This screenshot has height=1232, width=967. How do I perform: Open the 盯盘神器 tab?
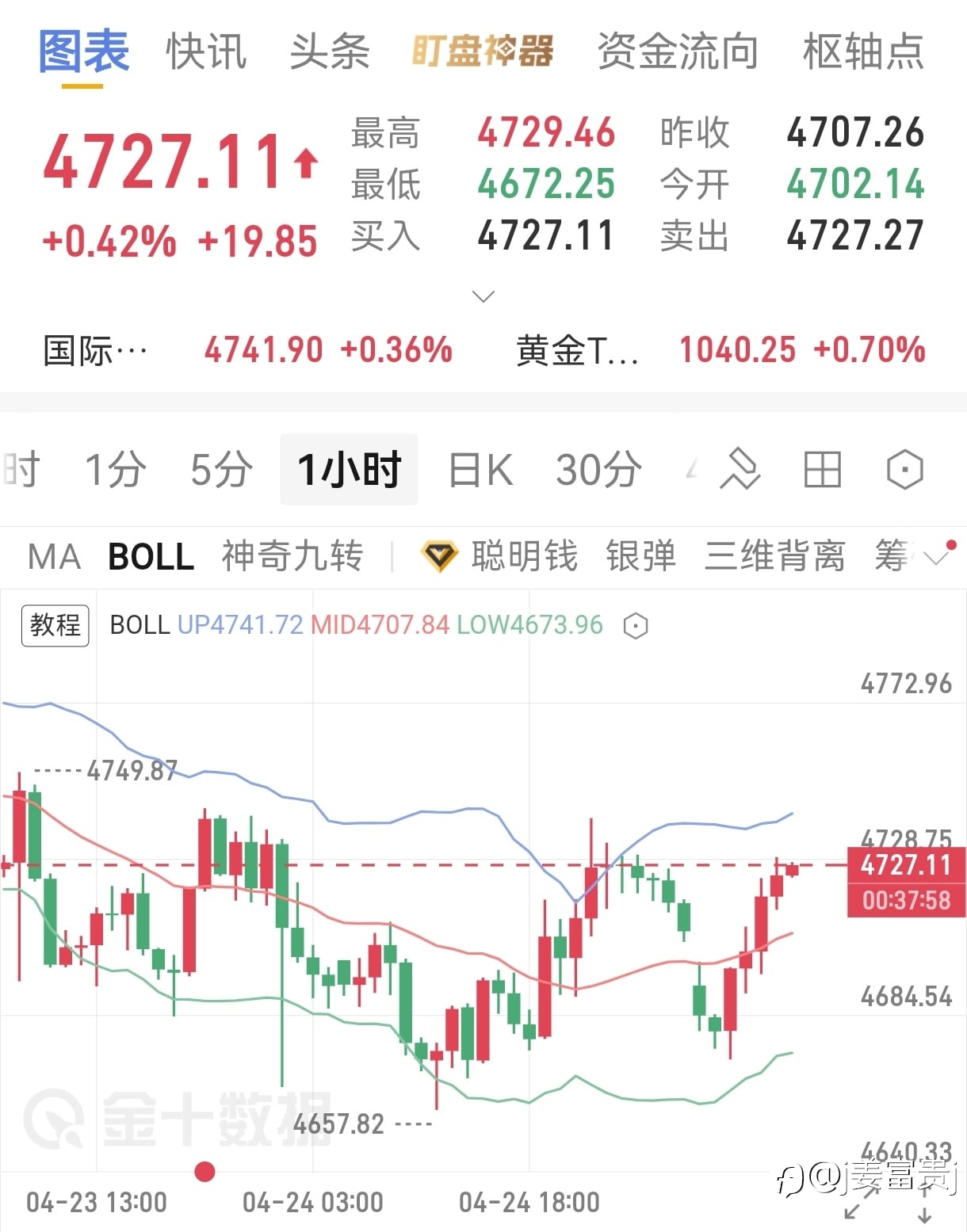(x=483, y=51)
